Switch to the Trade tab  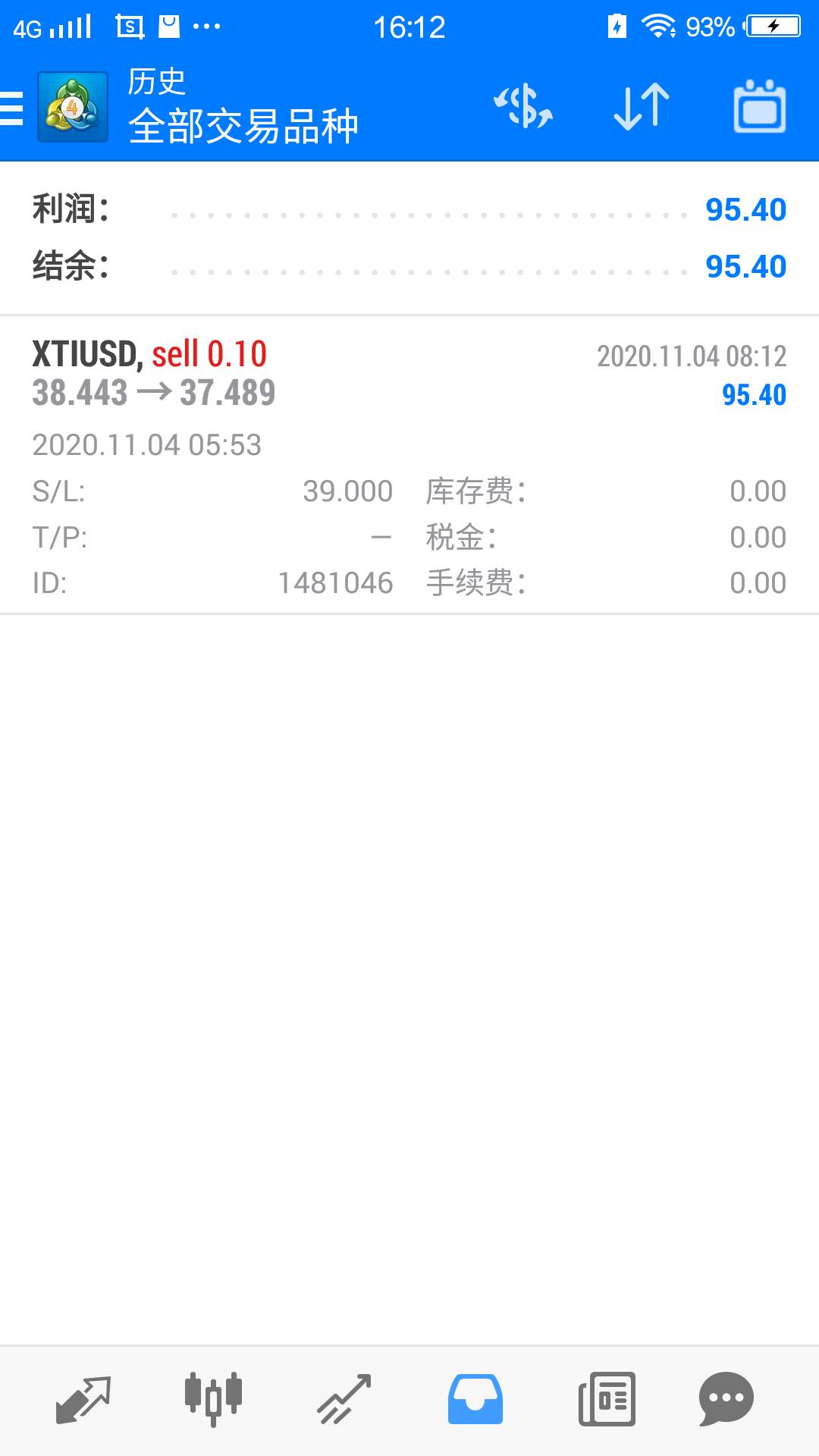(x=344, y=1399)
